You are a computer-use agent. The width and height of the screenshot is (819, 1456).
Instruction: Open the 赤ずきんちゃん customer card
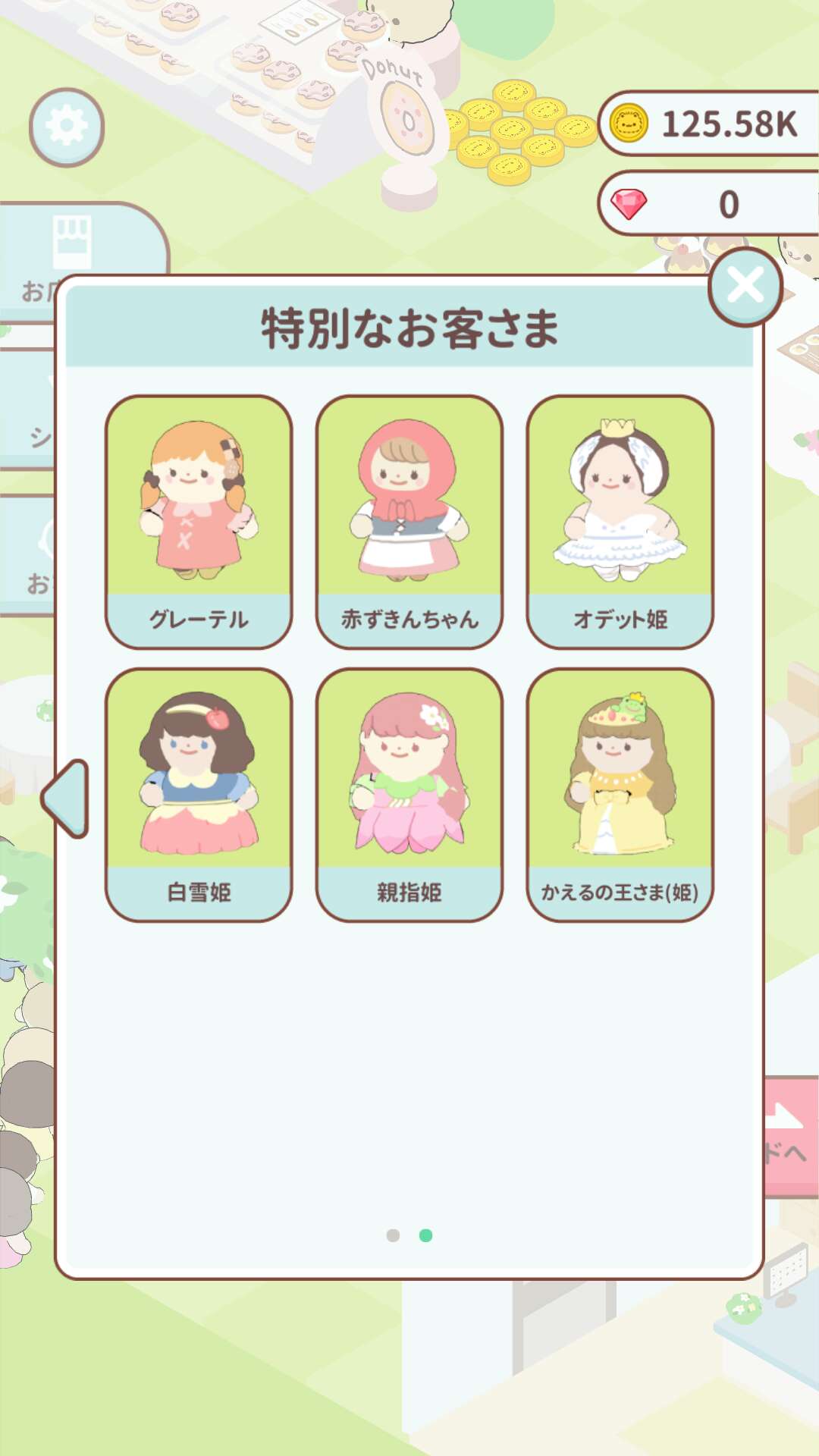409,521
